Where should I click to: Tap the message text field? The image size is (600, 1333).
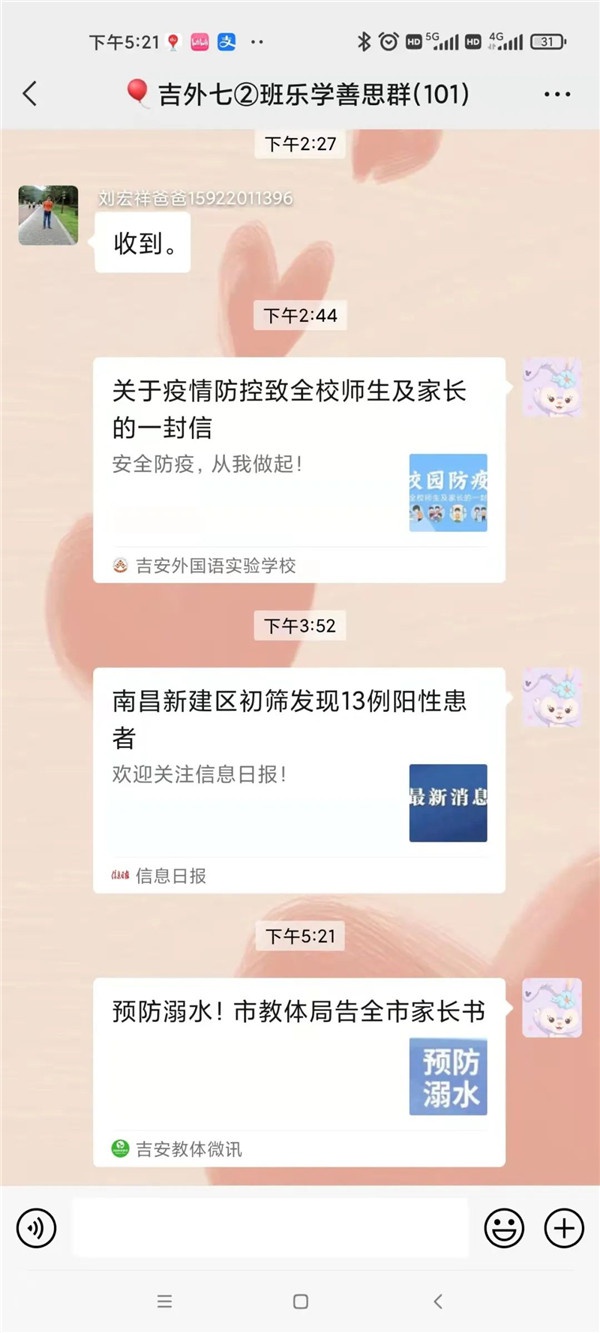[x=270, y=1228]
